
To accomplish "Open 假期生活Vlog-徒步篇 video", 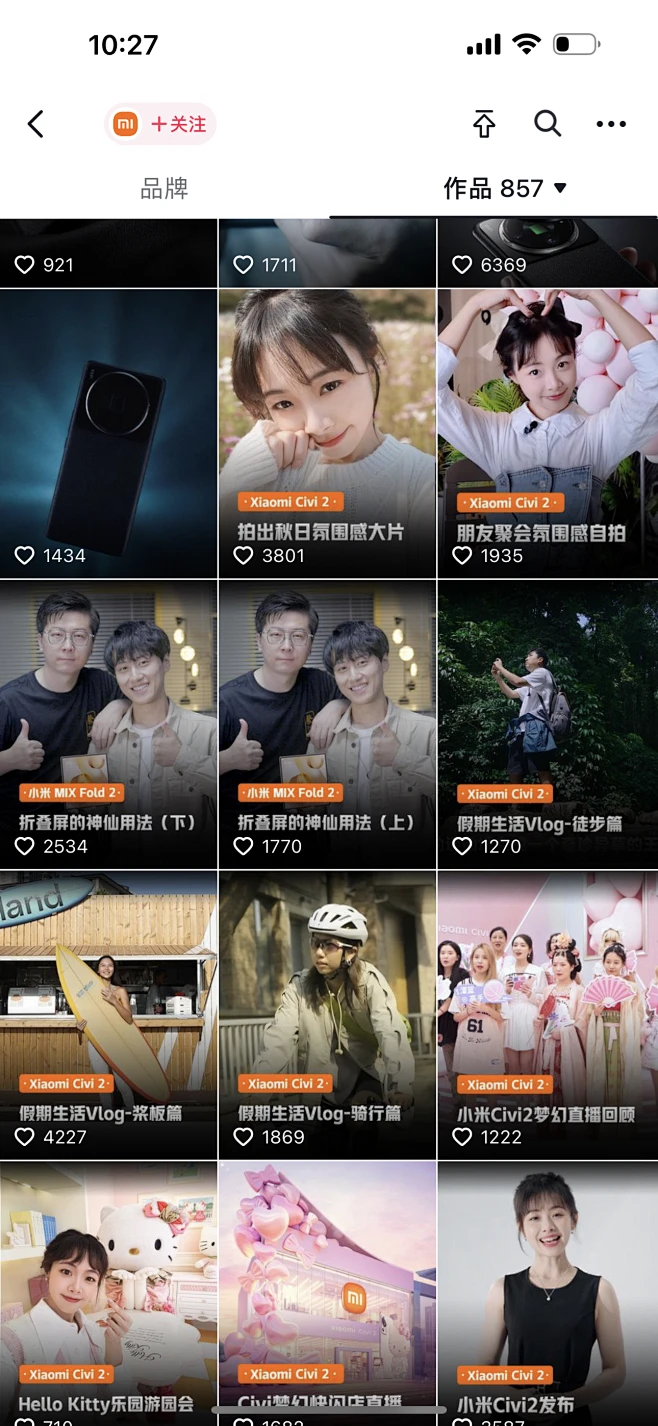I will (547, 724).
